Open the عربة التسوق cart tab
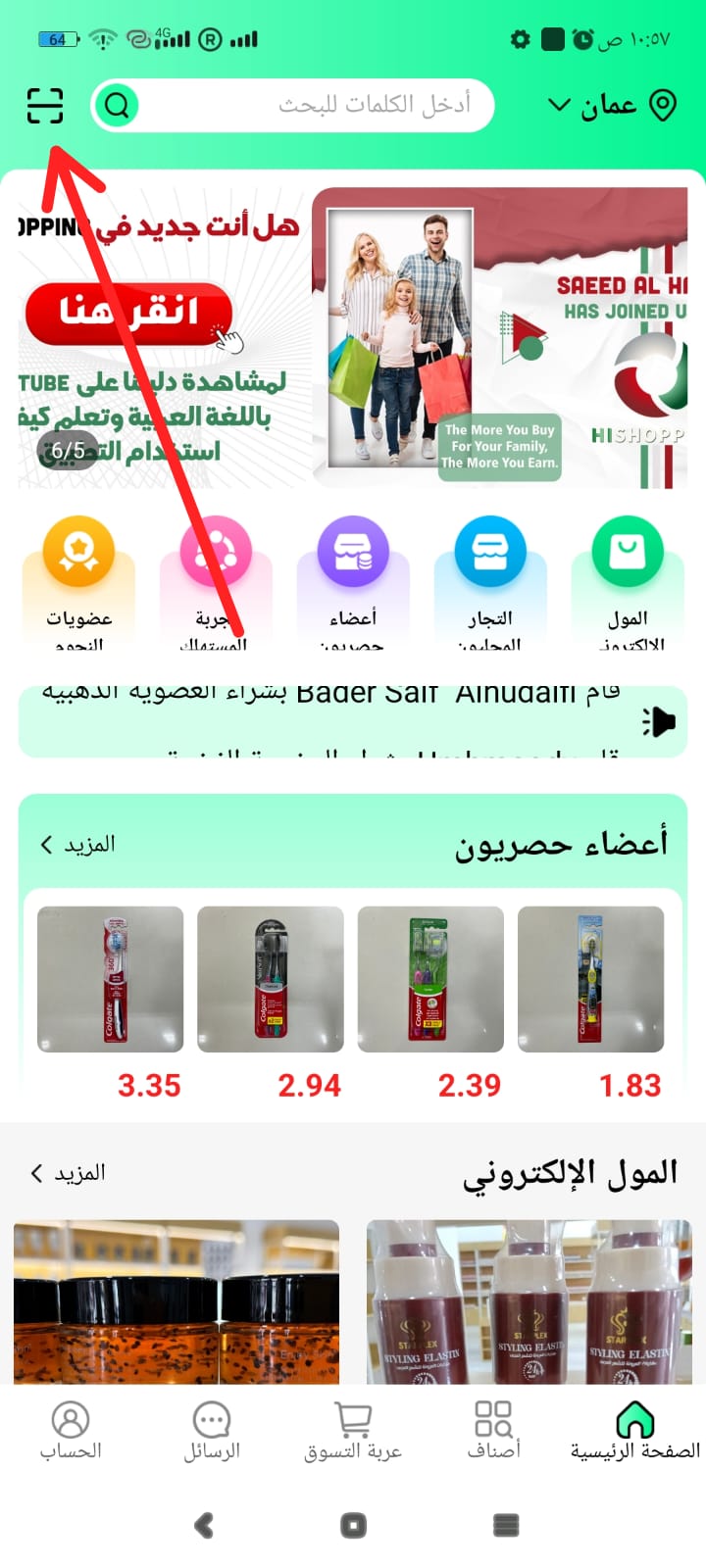The width and height of the screenshot is (706, 1568). pos(353,1430)
